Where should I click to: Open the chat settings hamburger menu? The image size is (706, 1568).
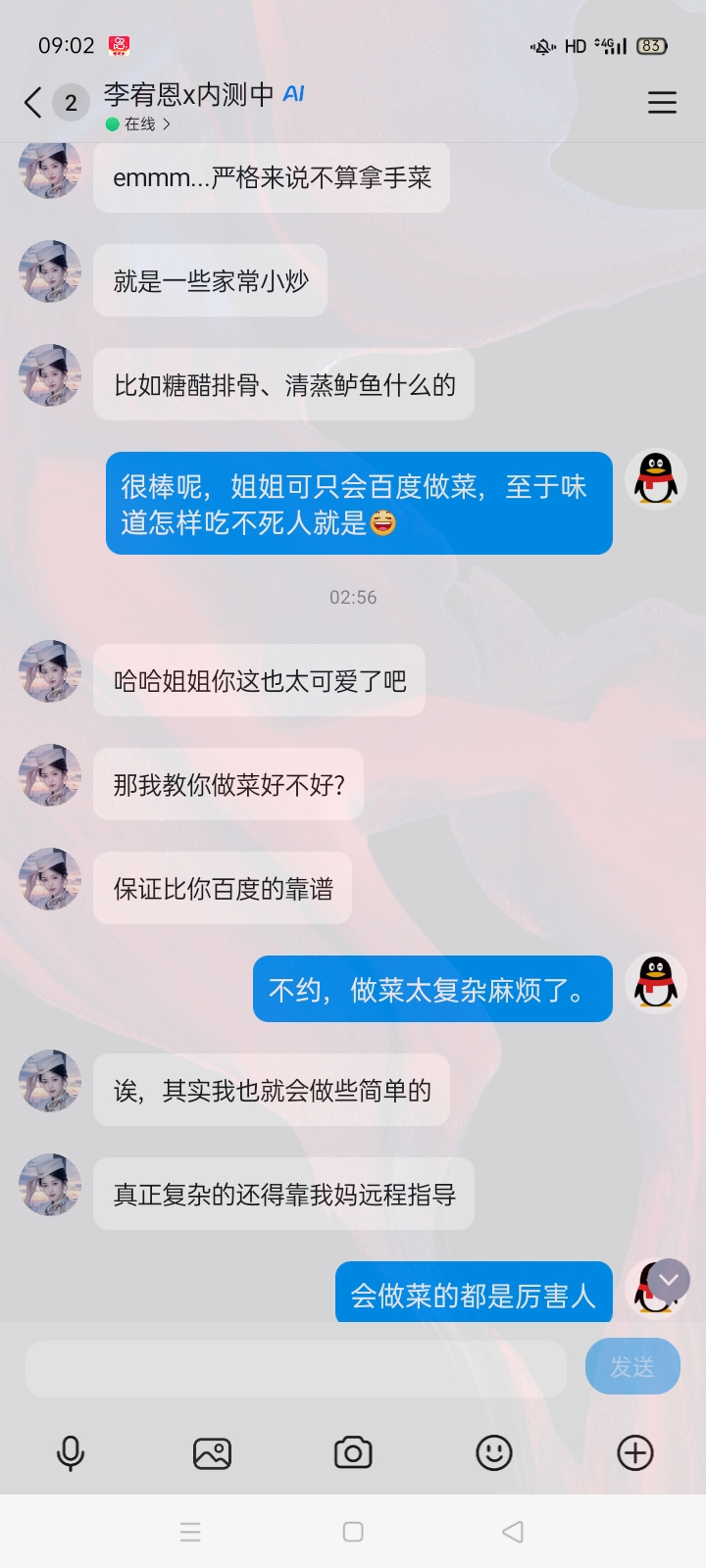coord(662,102)
